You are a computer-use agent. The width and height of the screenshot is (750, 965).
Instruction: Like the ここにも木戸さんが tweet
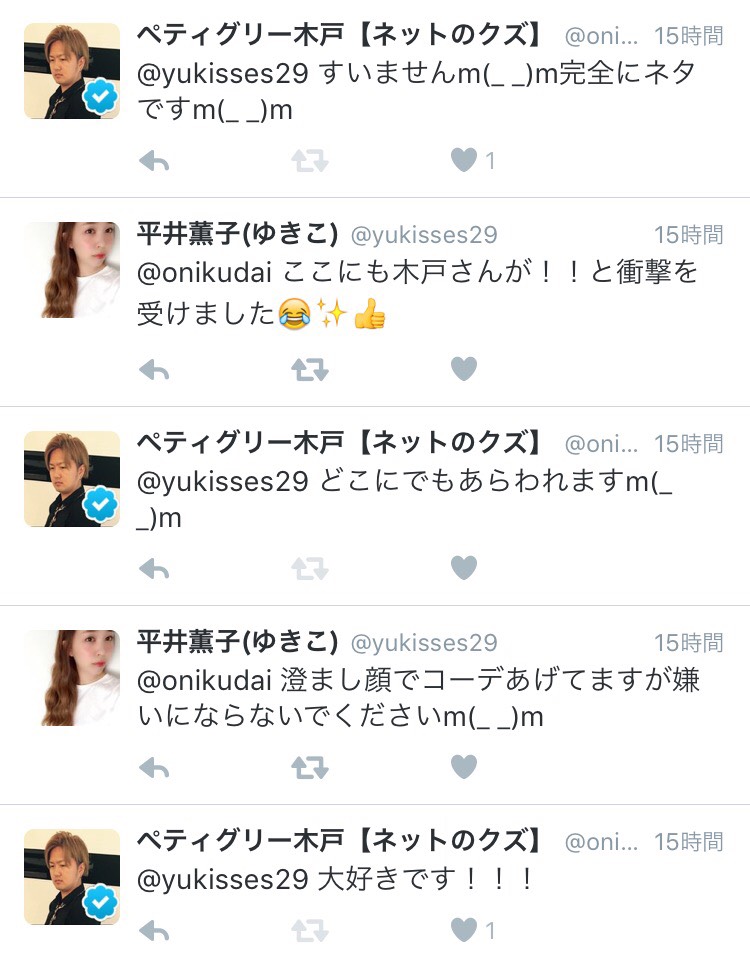click(x=463, y=370)
